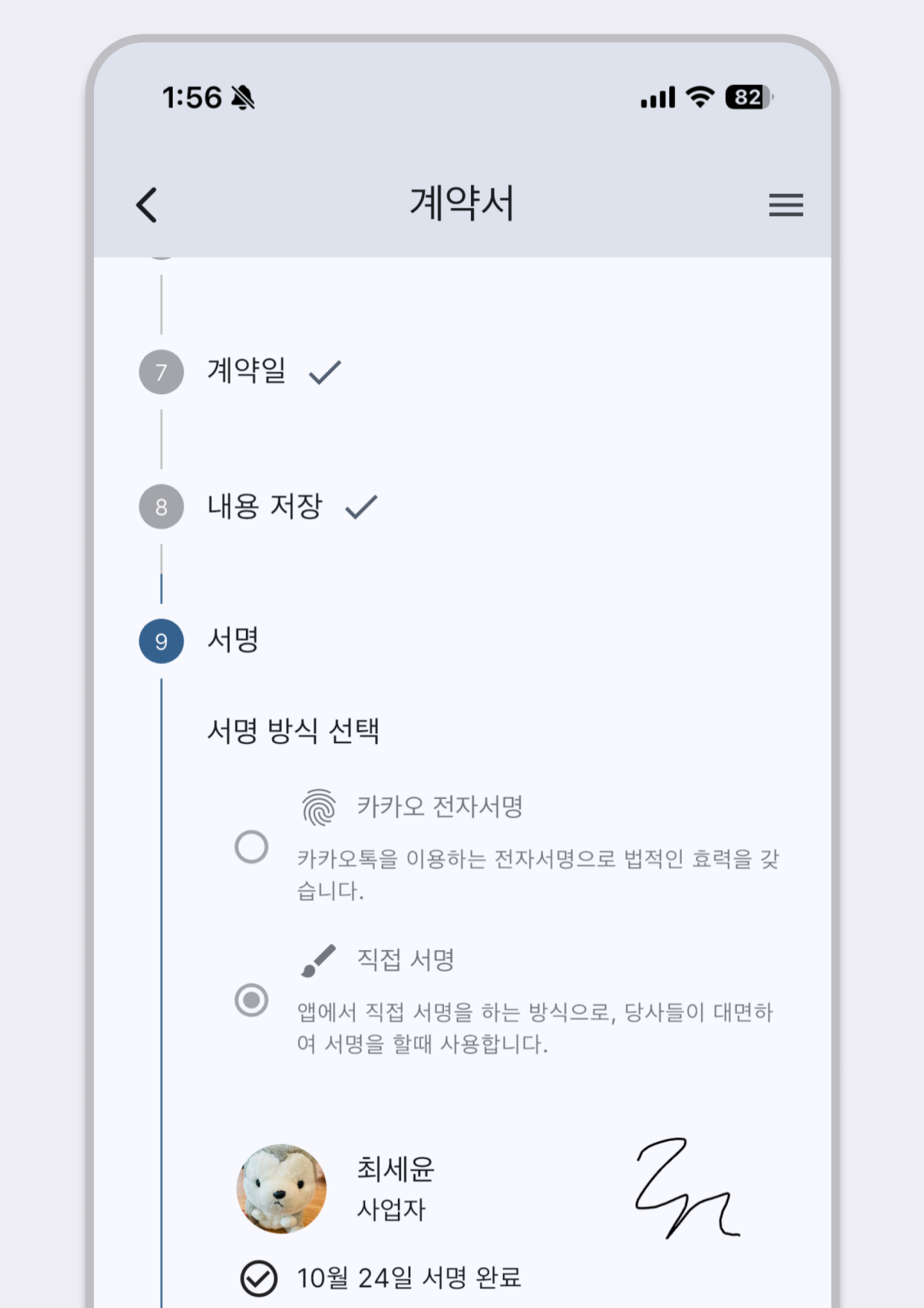
Task: Tap step 9 서명 header
Action: pos(232,640)
